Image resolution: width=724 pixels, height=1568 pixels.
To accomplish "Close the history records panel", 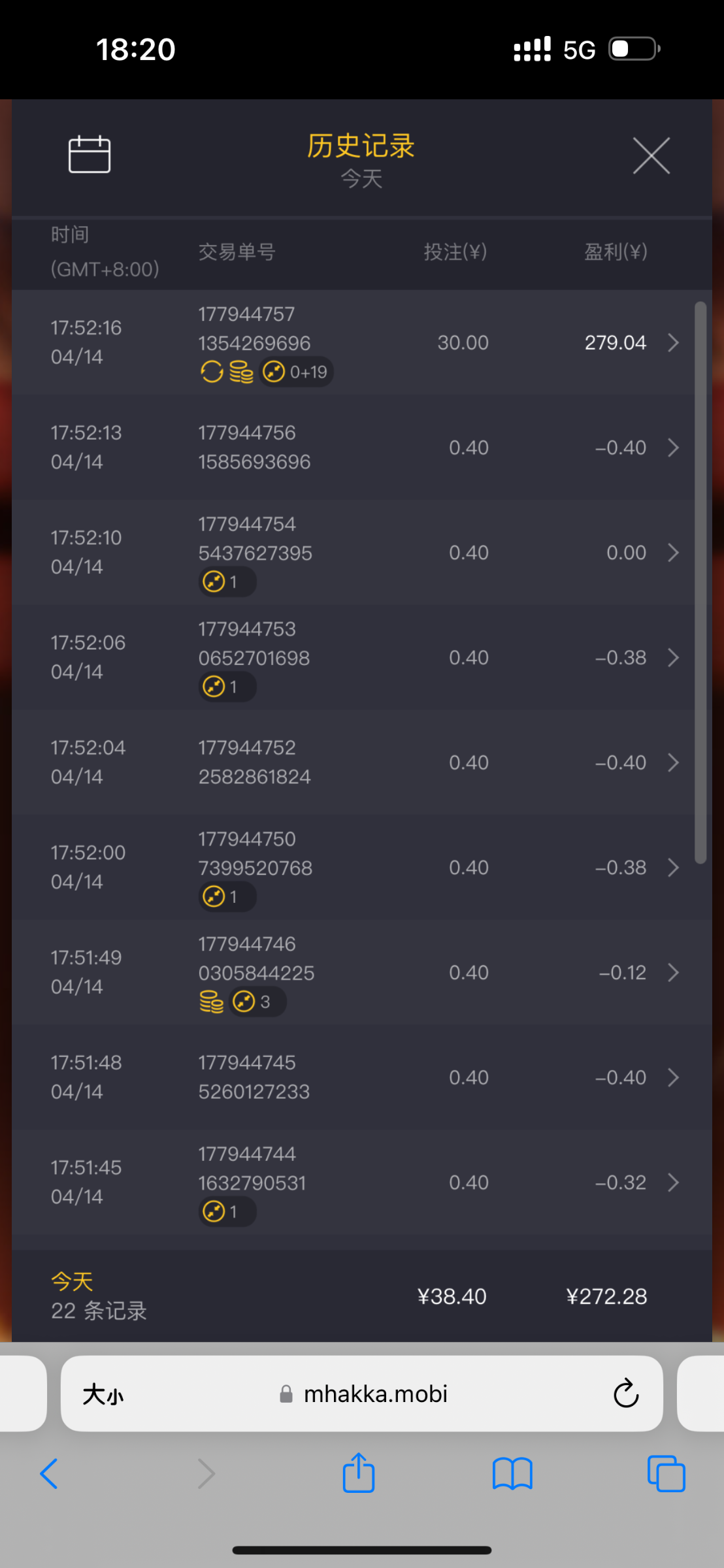I will click(x=651, y=155).
